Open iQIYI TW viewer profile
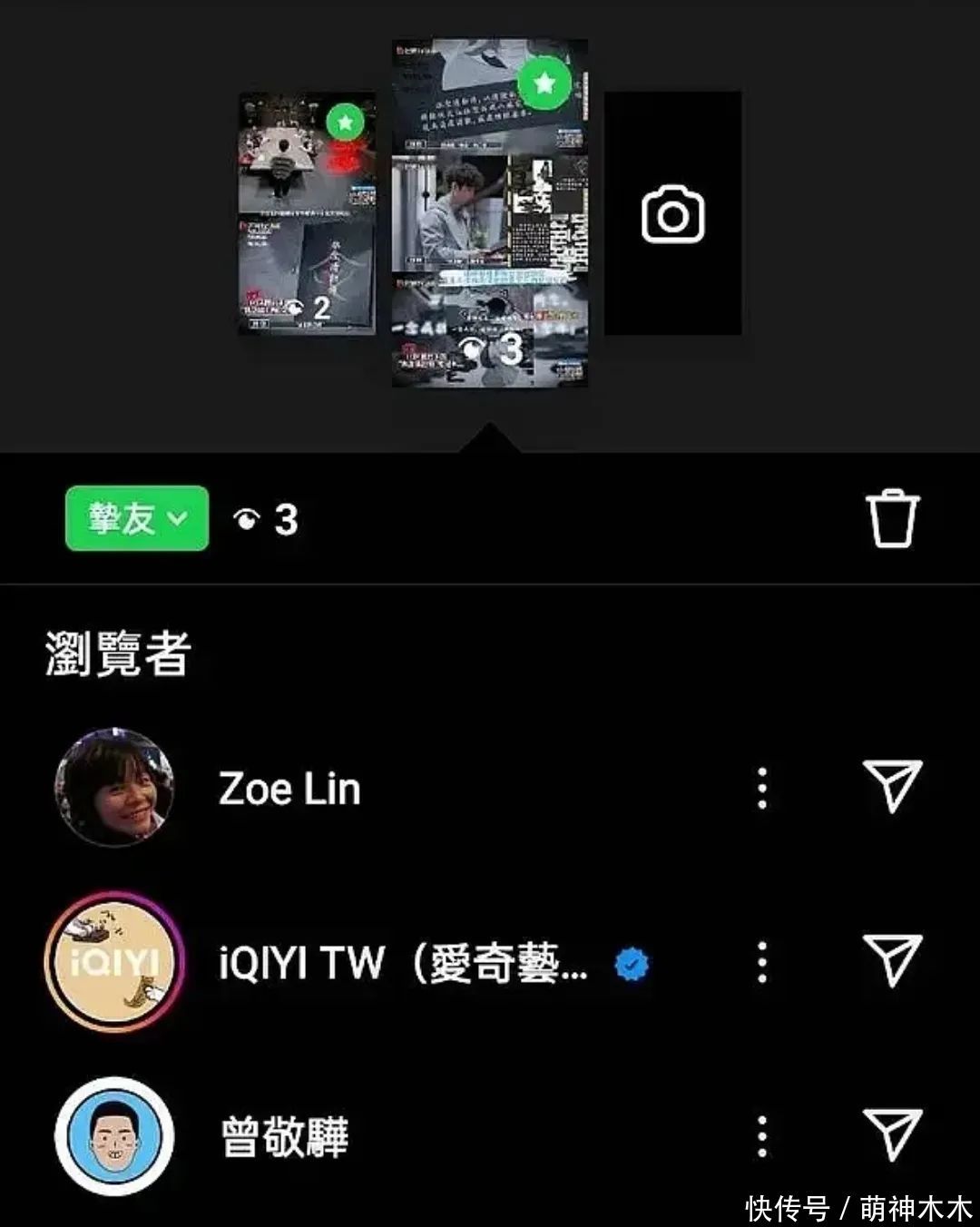This screenshot has height=1227, width=980. point(114,963)
